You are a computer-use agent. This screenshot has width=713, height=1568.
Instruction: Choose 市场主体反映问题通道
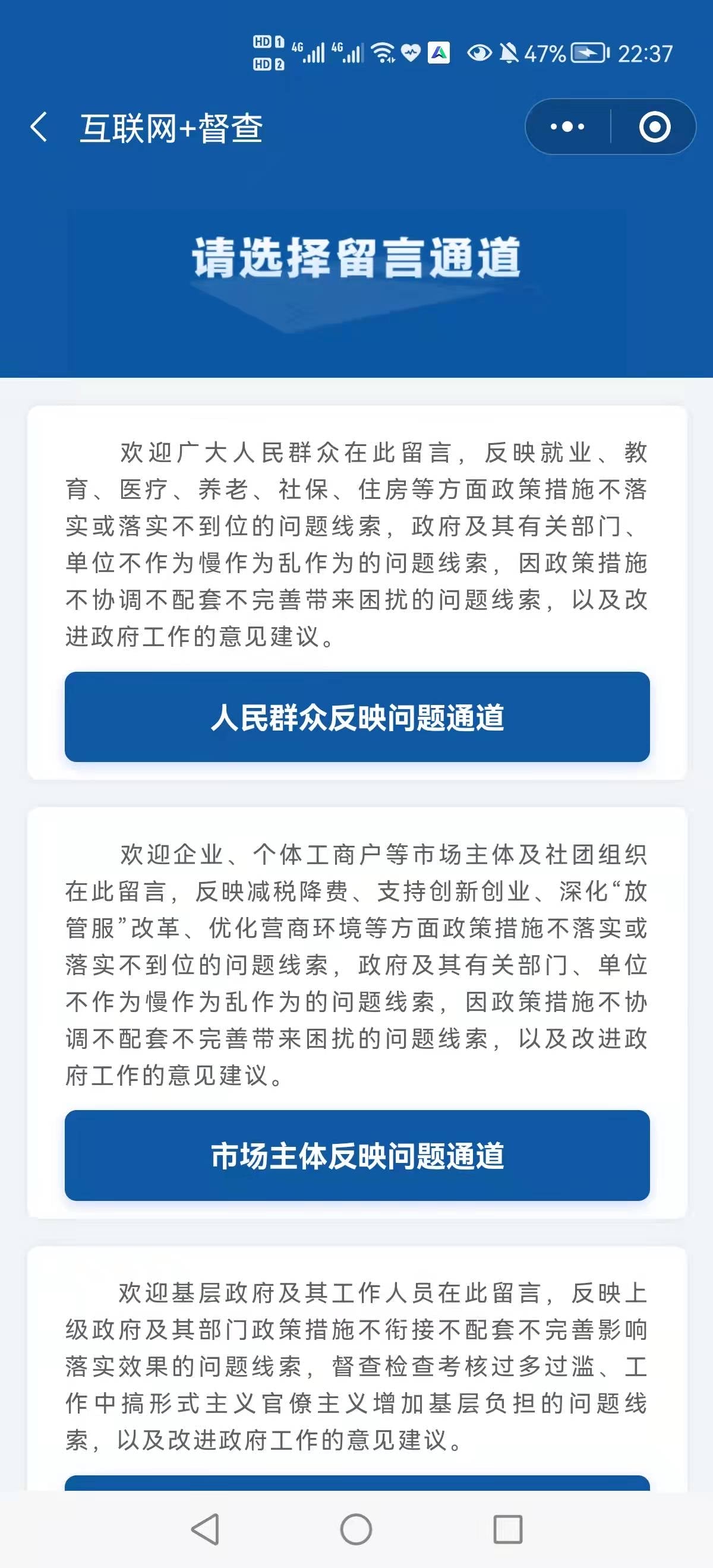click(357, 1155)
